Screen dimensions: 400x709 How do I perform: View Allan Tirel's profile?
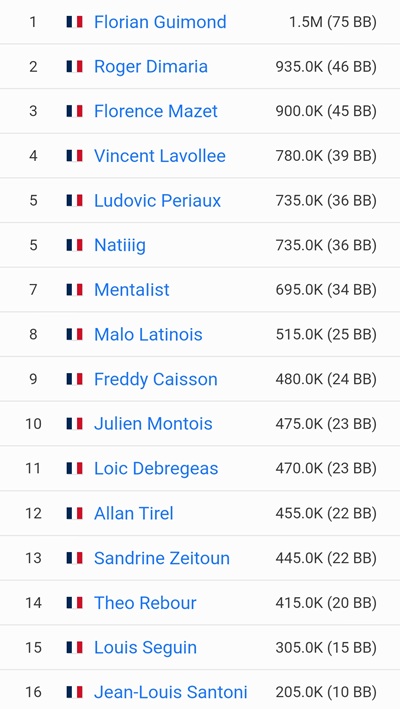[134, 514]
